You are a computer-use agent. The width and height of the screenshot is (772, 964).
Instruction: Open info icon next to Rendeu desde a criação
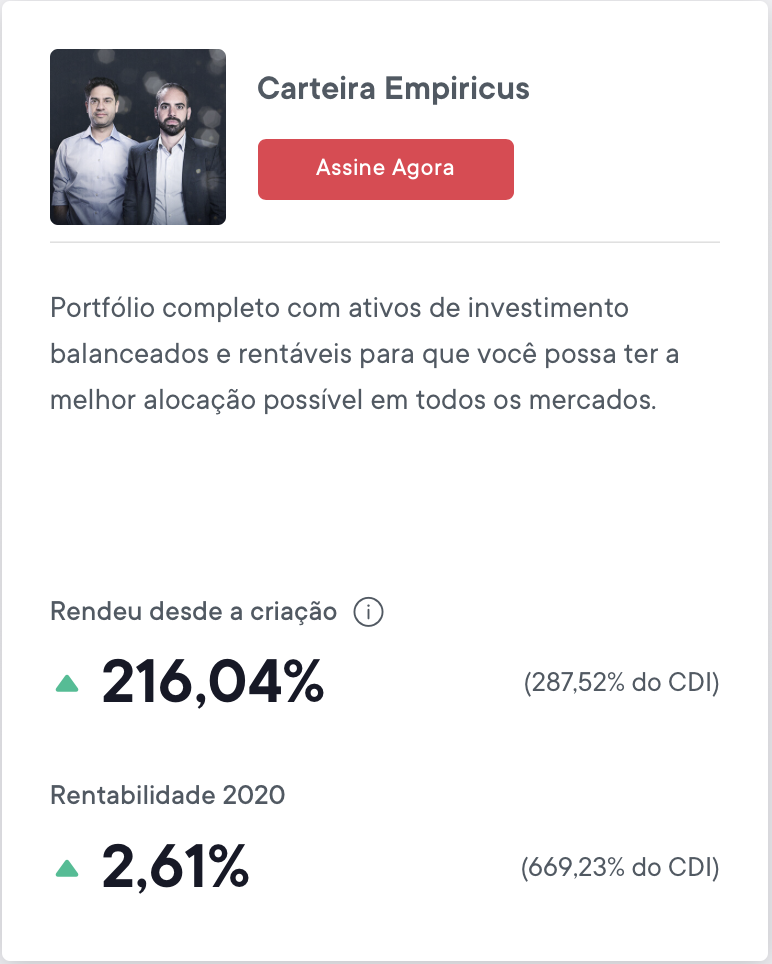pyautogui.click(x=369, y=612)
